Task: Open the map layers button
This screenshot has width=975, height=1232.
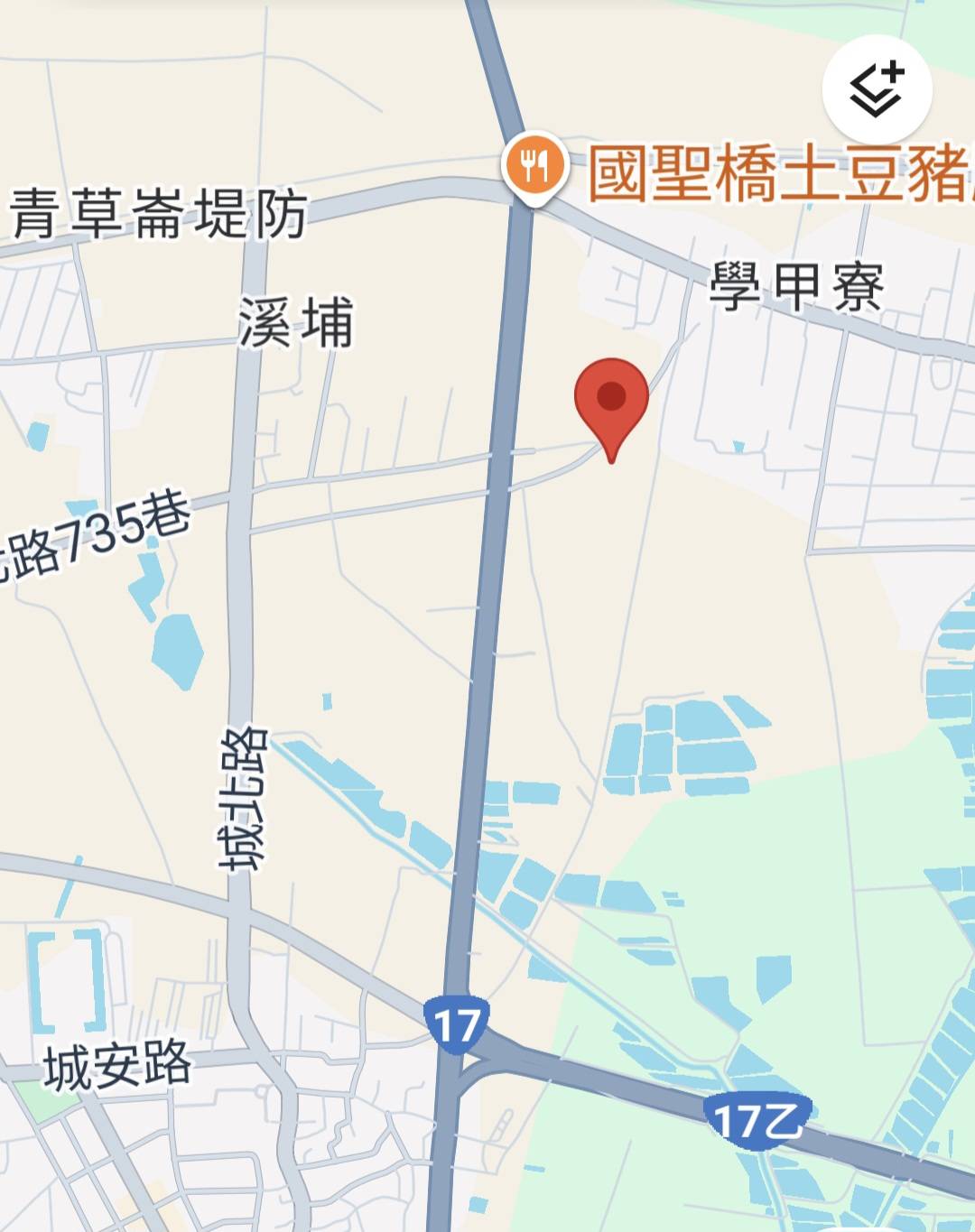Action: pos(877,90)
